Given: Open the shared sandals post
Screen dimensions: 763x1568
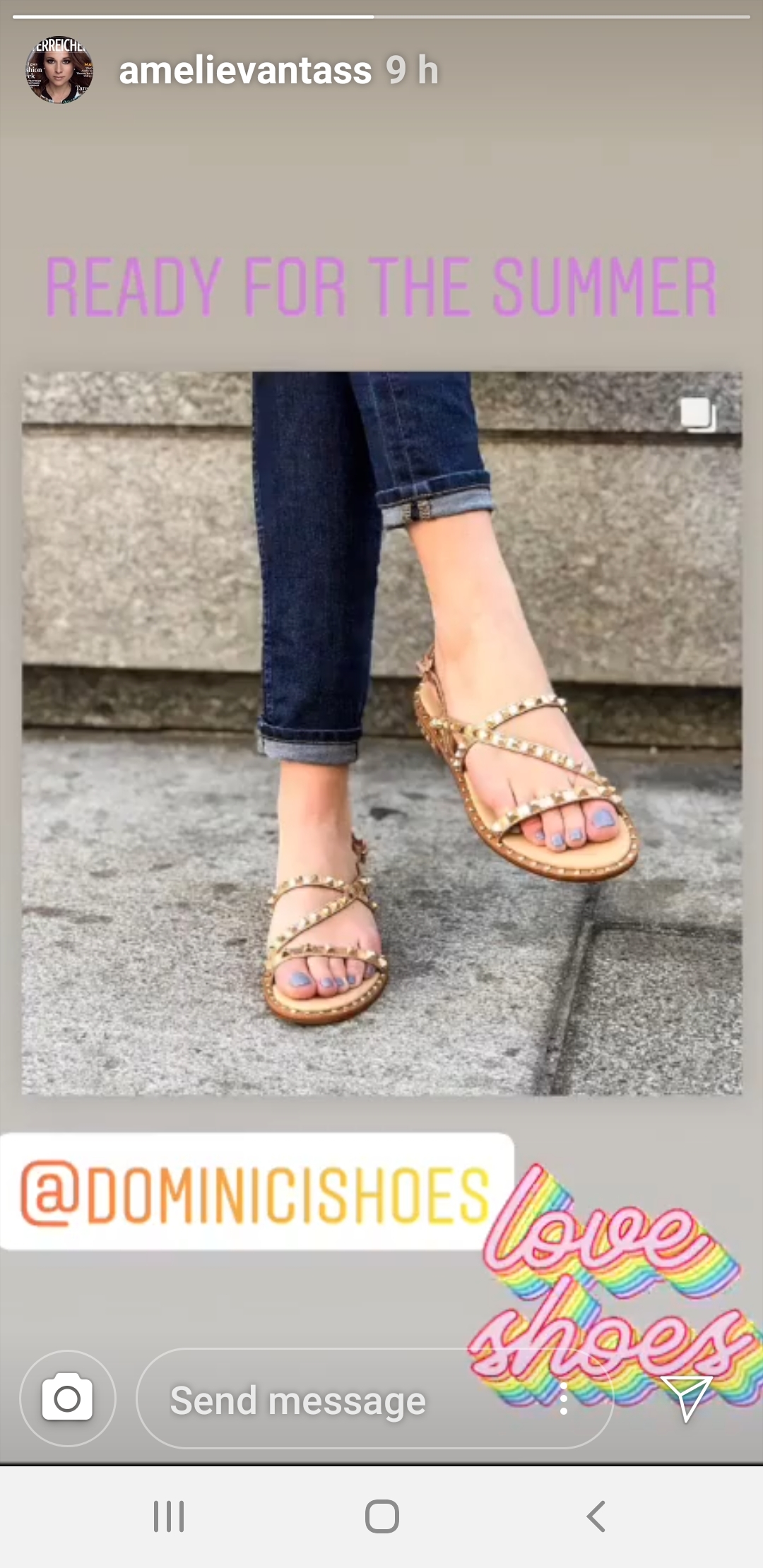Looking at the screenshot, I should tap(381, 733).
